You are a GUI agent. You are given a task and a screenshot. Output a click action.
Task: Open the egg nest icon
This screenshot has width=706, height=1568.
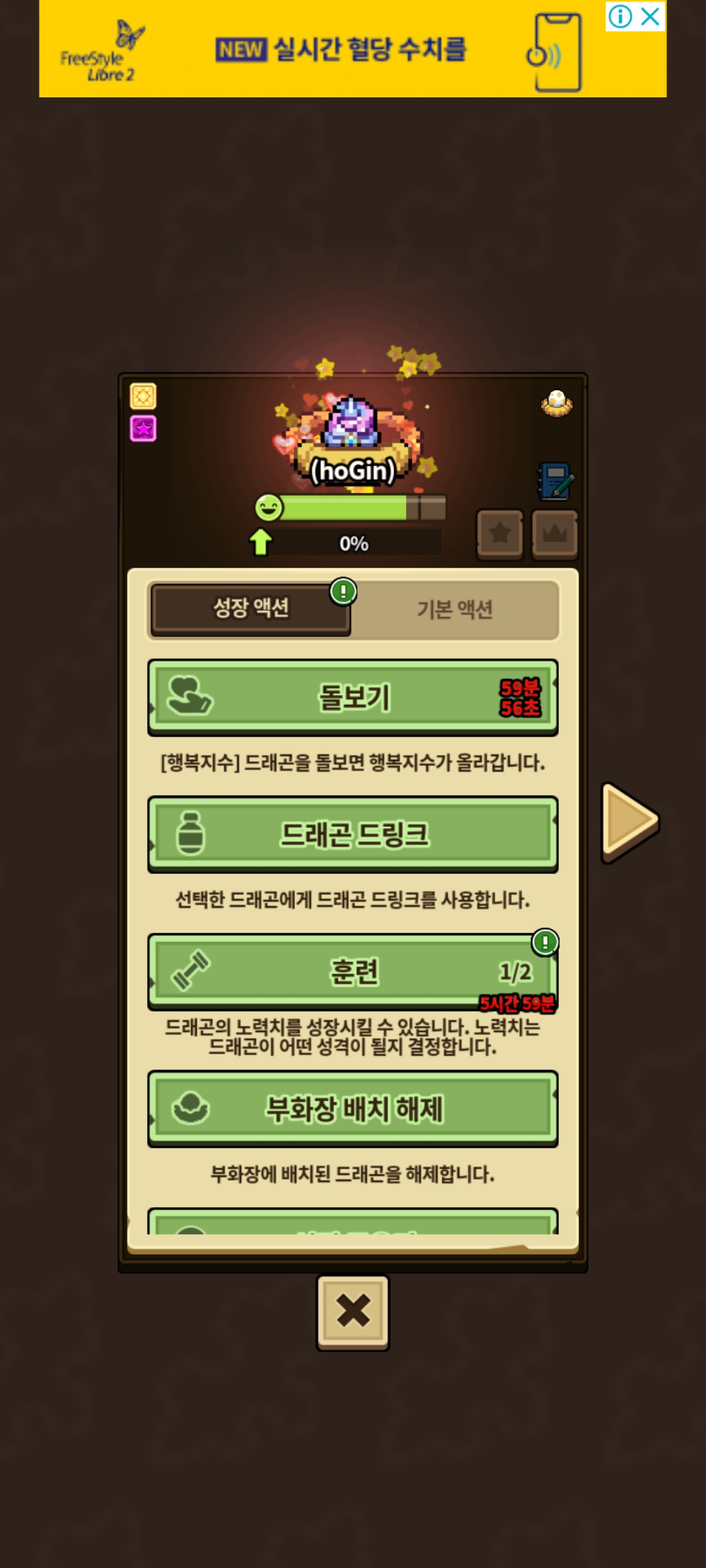[557, 403]
